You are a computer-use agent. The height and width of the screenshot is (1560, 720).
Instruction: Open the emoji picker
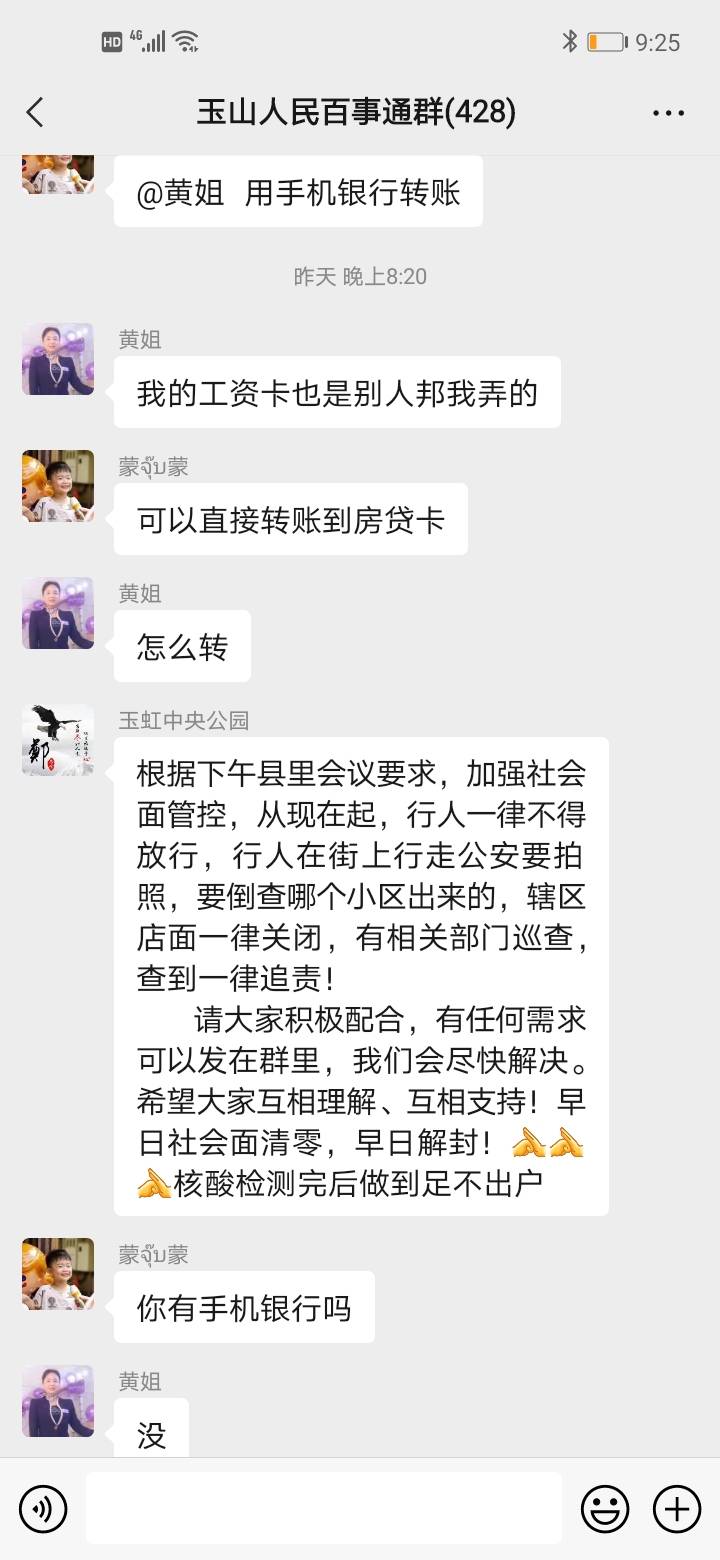coord(605,1508)
